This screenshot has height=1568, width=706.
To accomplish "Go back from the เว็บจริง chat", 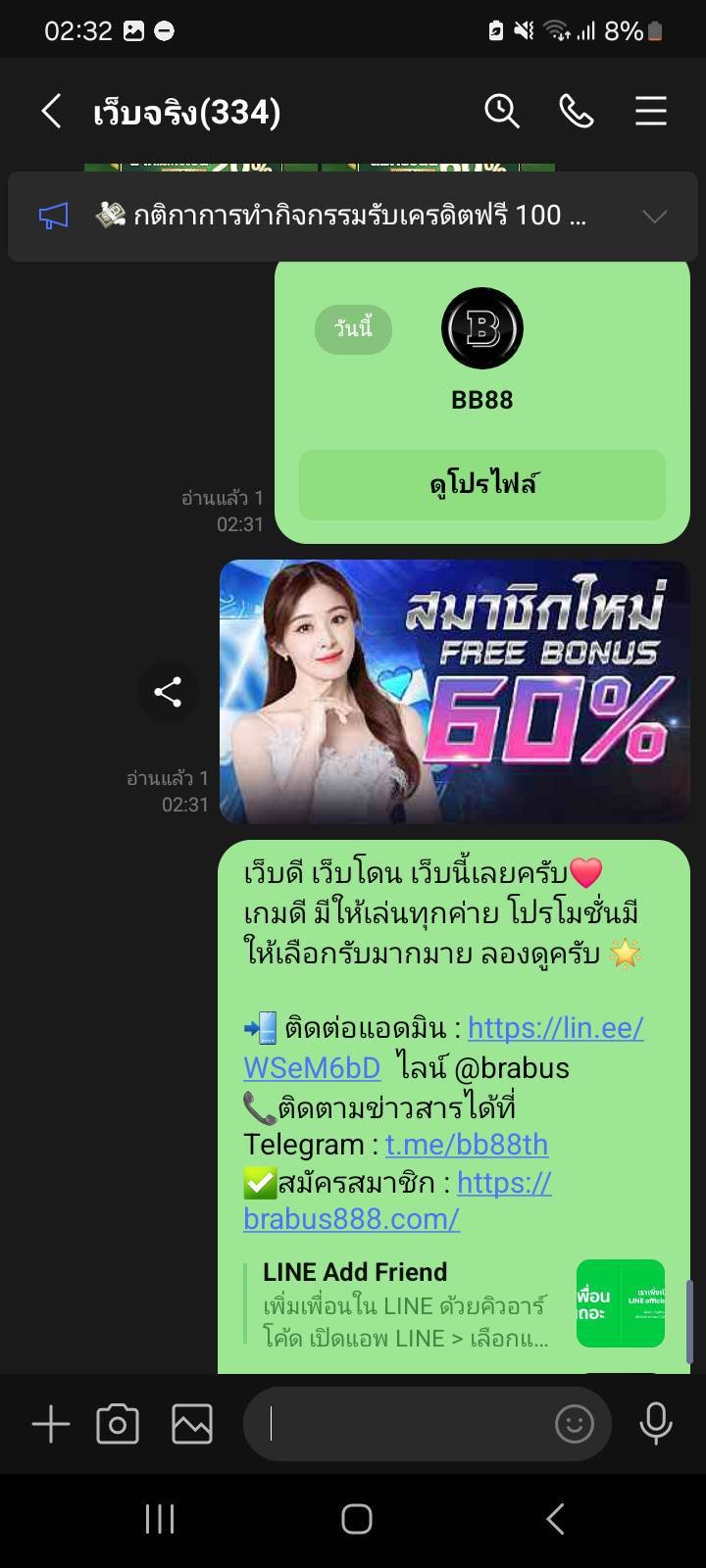I will pos(52,112).
